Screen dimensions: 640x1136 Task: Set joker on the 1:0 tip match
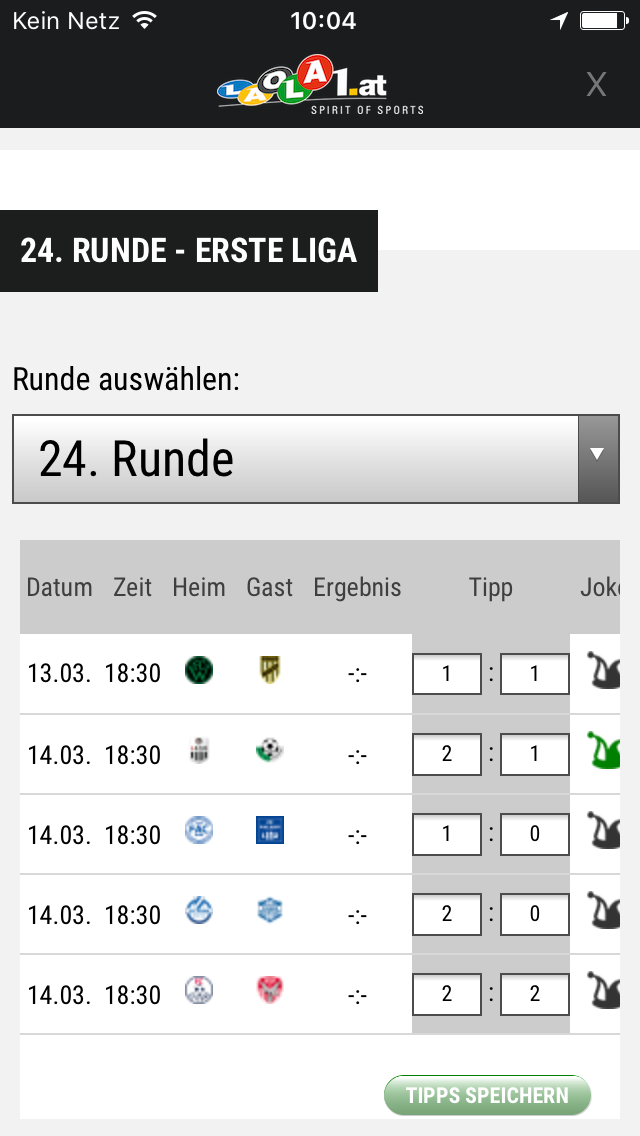pyautogui.click(x=603, y=830)
